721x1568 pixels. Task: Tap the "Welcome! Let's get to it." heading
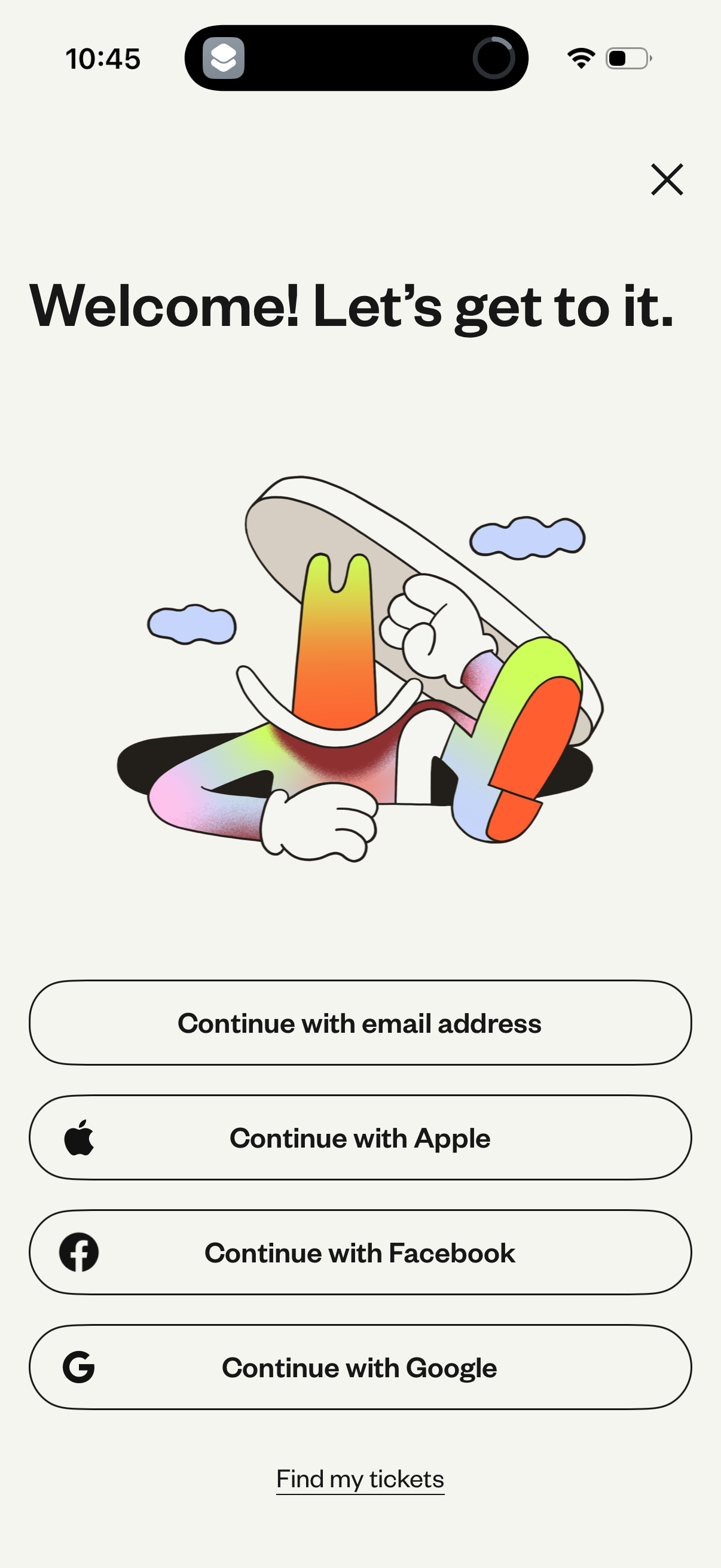pyautogui.click(x=353, y=307)
